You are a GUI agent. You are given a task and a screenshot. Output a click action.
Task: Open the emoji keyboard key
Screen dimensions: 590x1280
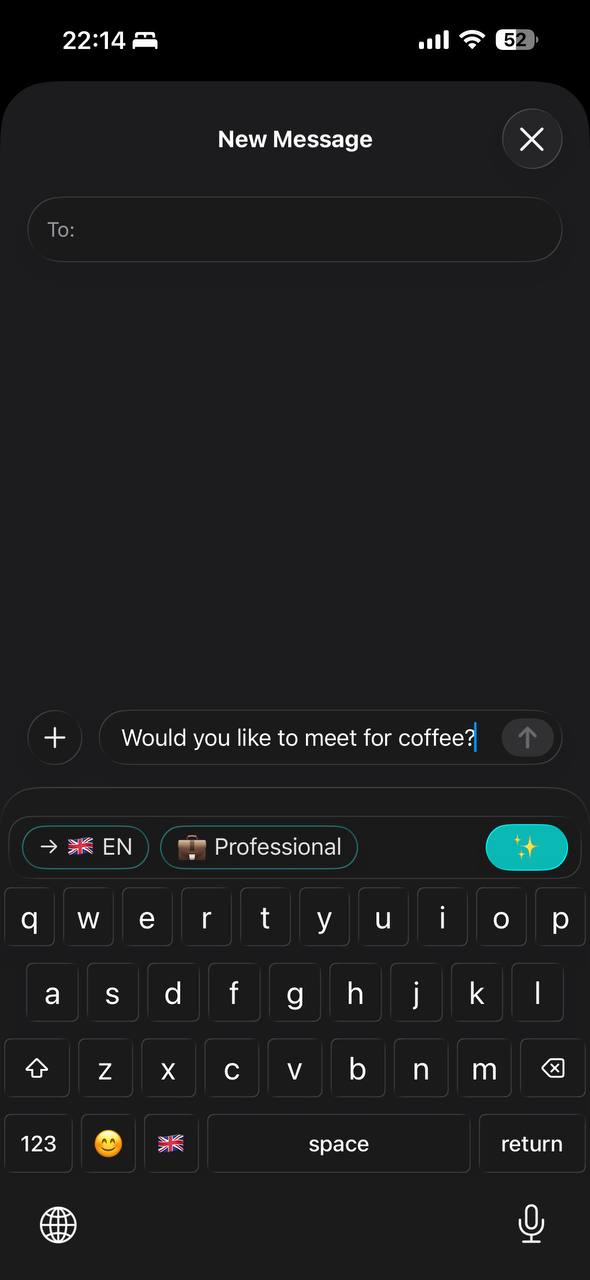pos(108,1143)
